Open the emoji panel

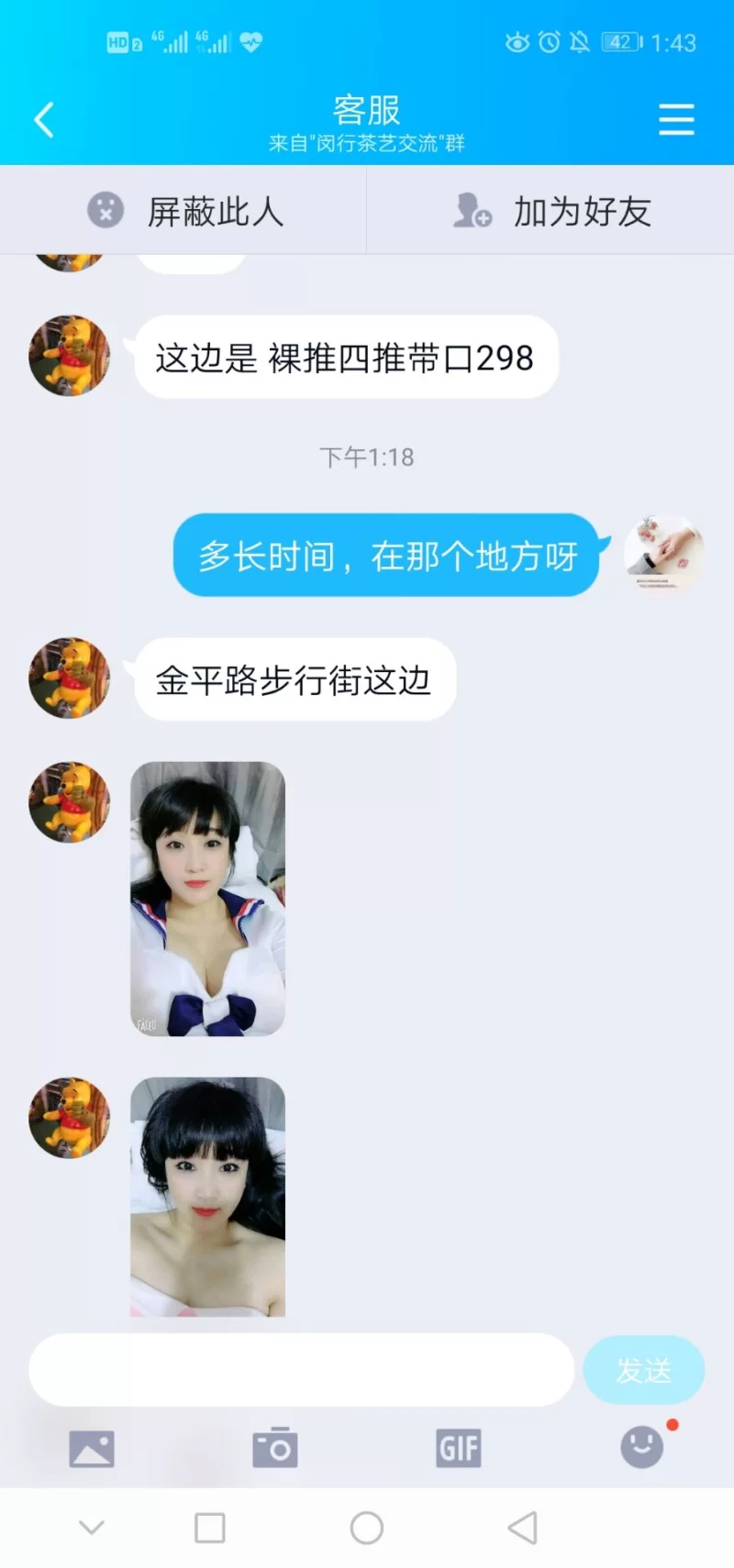click(642, 1447)
